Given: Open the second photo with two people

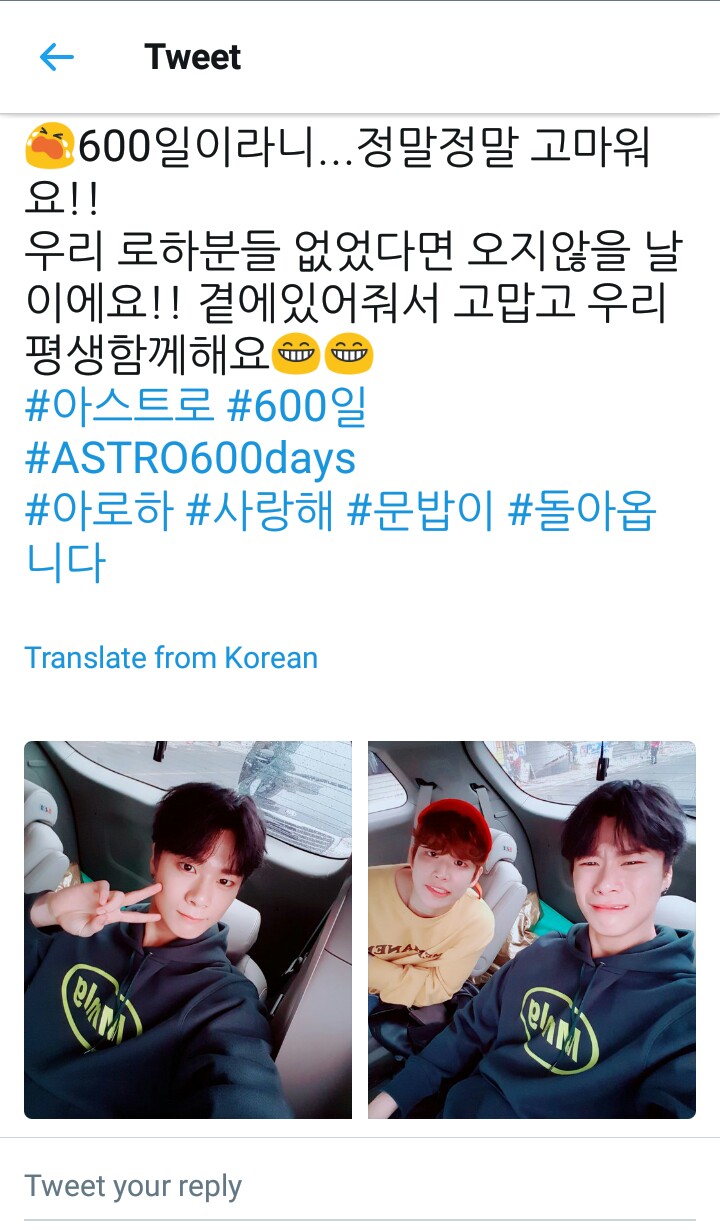Looking at the screenshot, I should click(532, 930).
